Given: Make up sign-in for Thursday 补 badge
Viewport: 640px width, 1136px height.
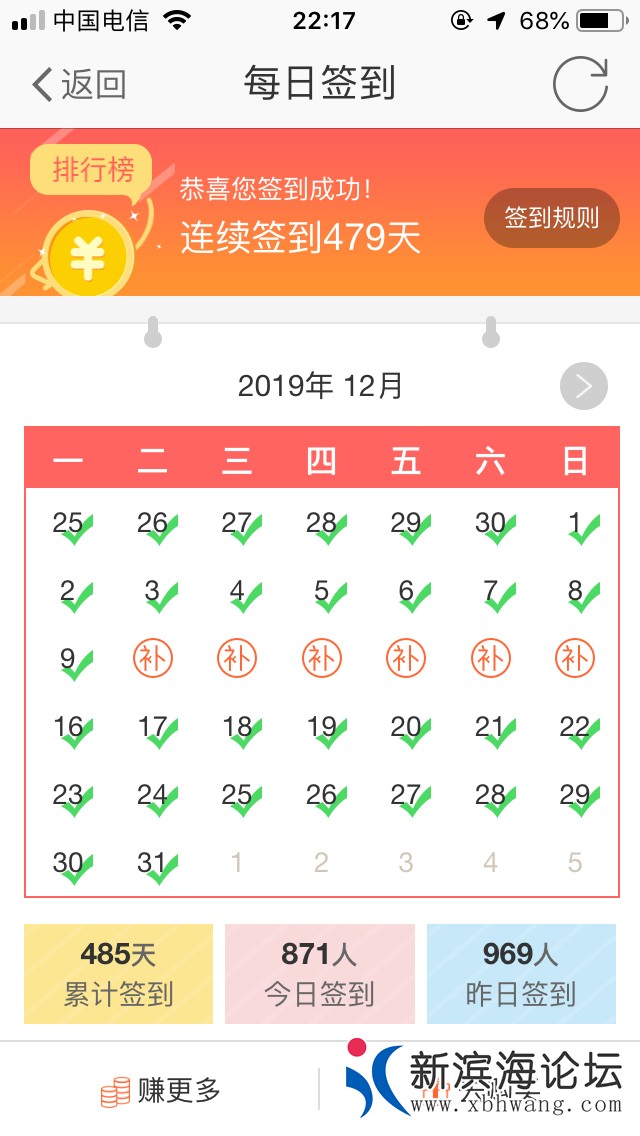Looking at the screenshot, I should [321, 658].
